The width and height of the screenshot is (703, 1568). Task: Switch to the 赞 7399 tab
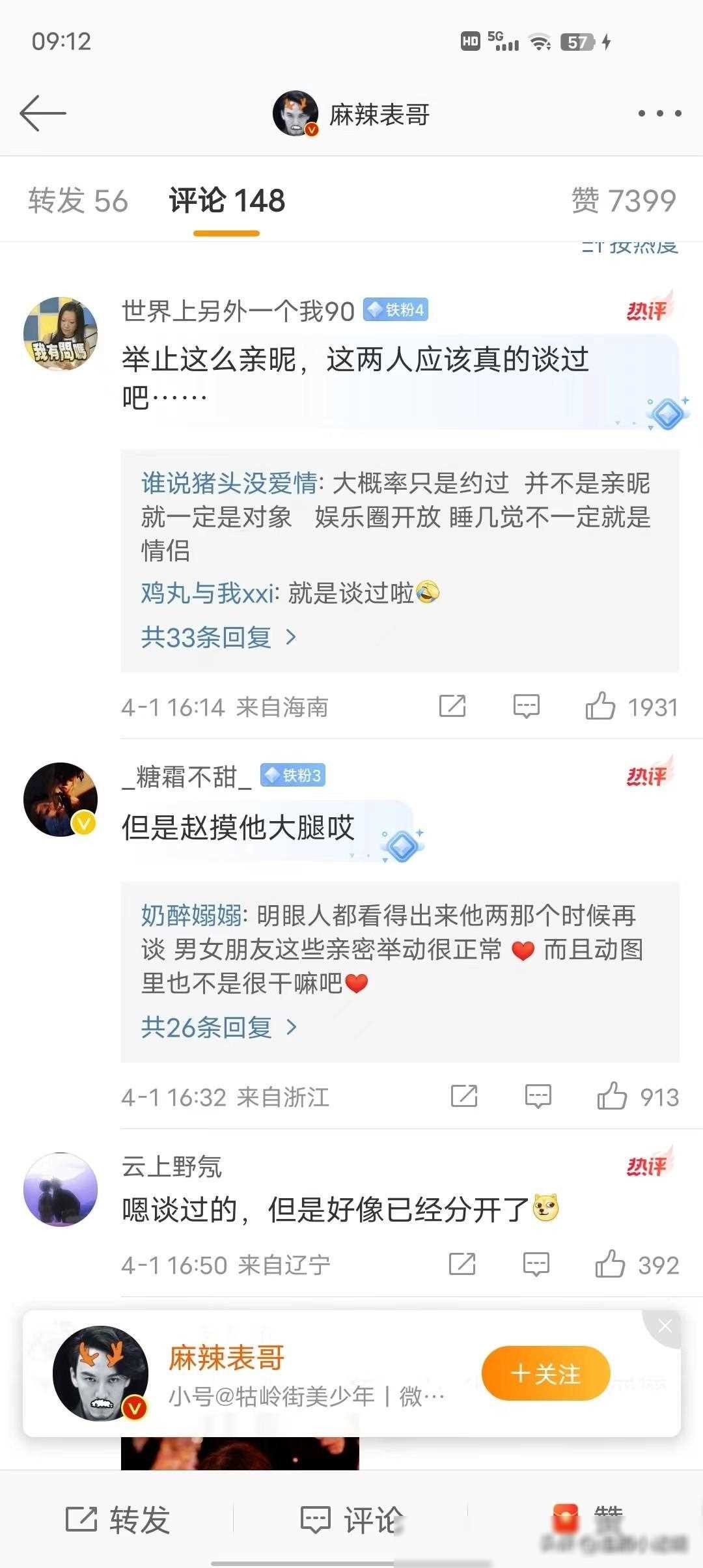click(624, 201)
